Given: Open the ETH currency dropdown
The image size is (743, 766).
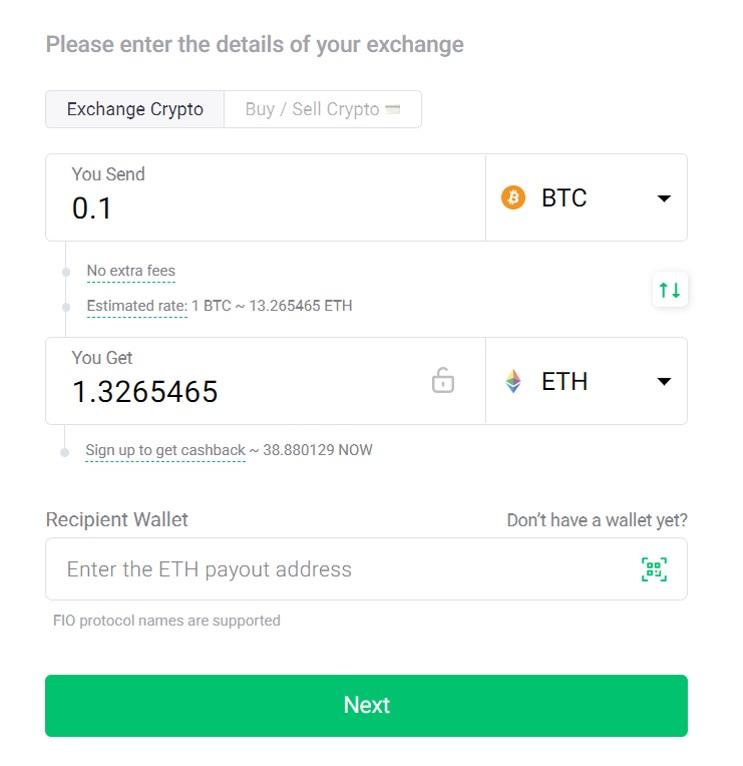Looking at the screenshot, I should (x=586, y=382).
